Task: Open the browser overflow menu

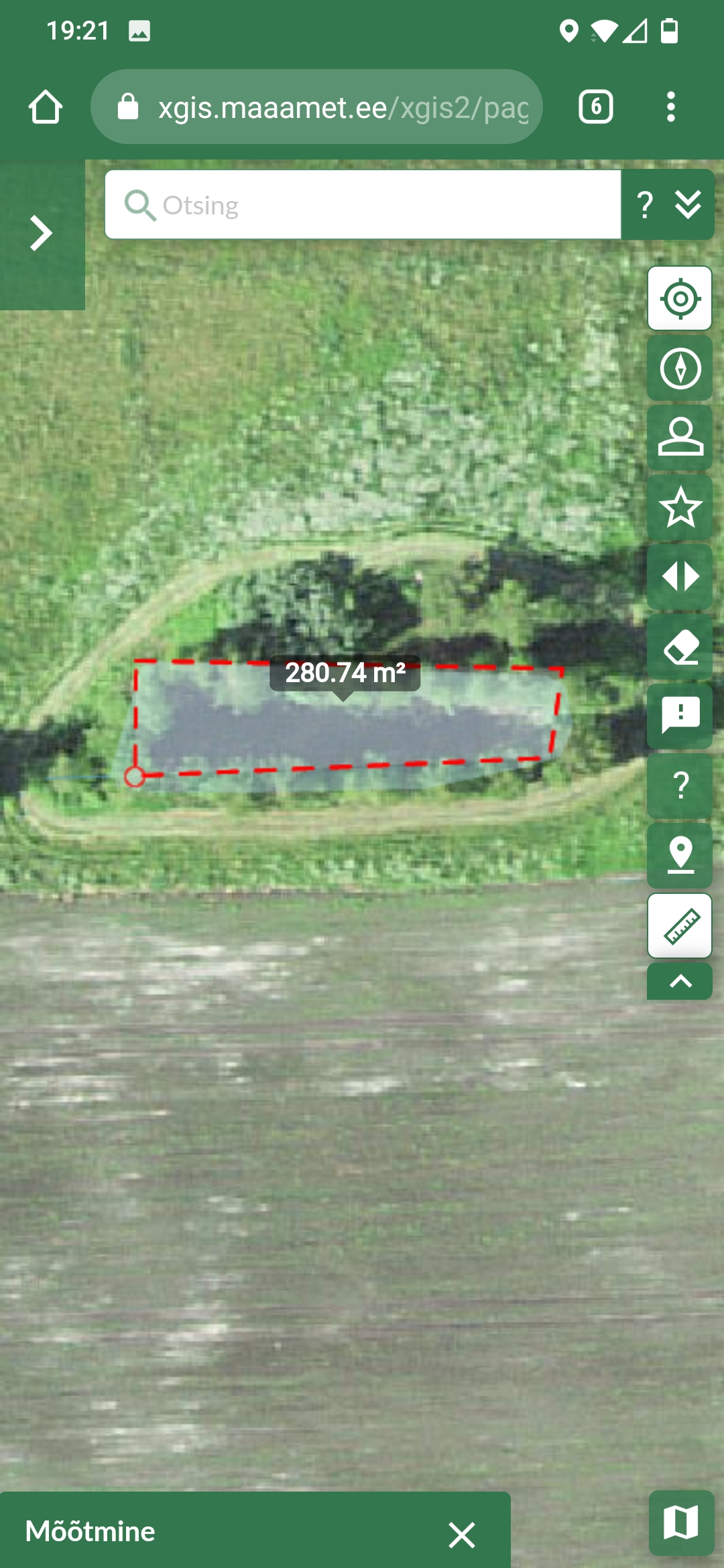Action: coord(670,107)
